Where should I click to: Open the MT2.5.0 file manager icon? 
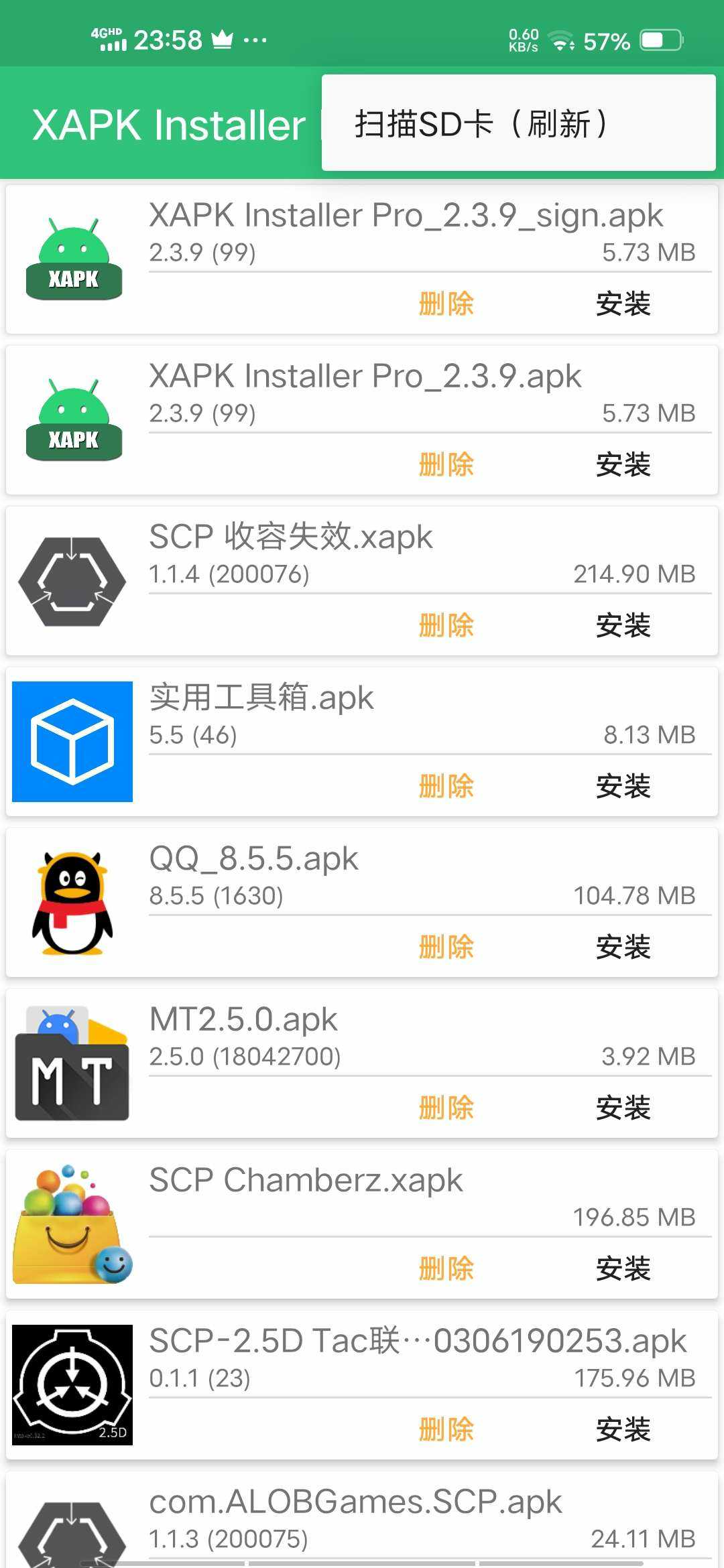click(72, 1062)
